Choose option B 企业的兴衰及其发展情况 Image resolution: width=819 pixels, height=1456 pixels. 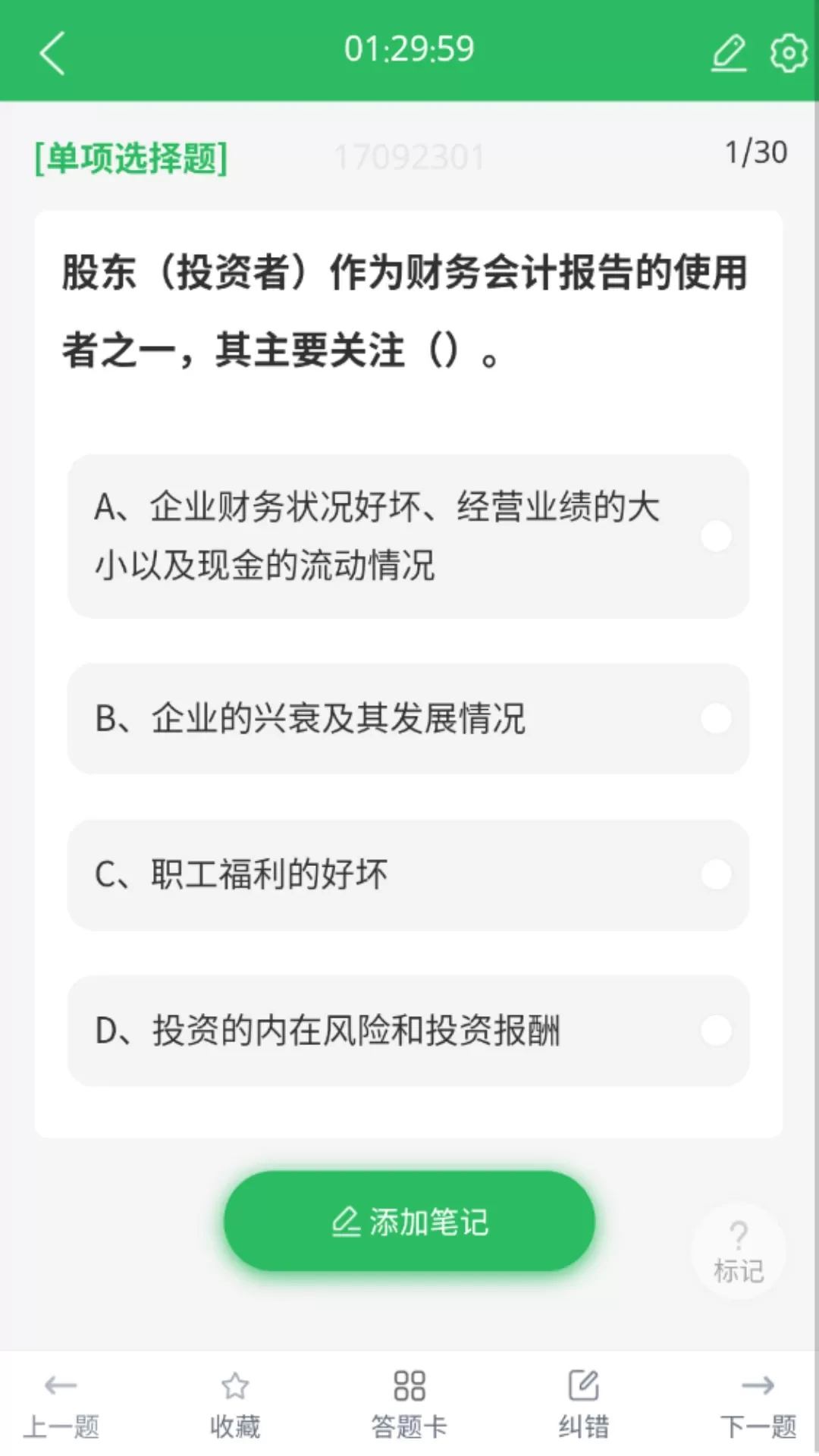(408, 718)
